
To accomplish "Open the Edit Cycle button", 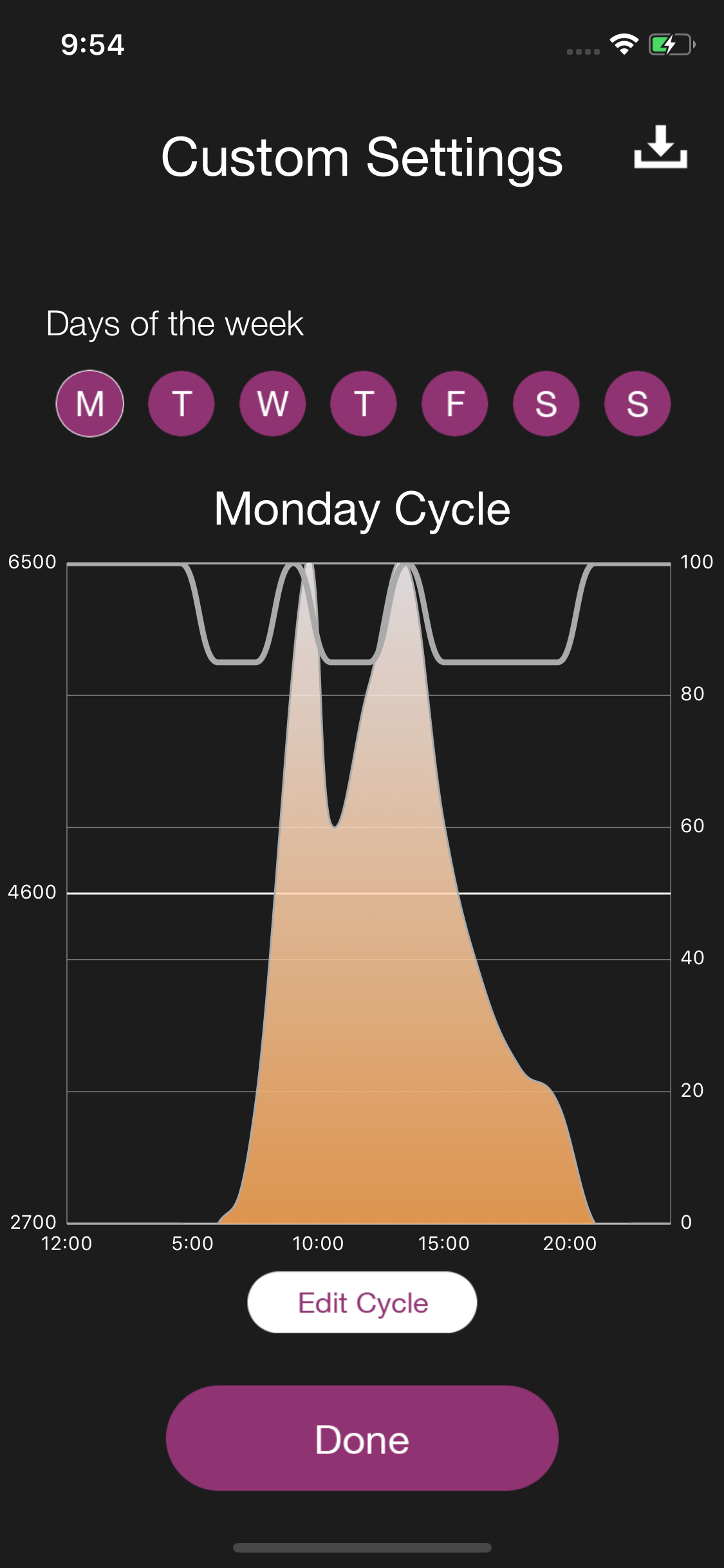I will pos(362,1302).
